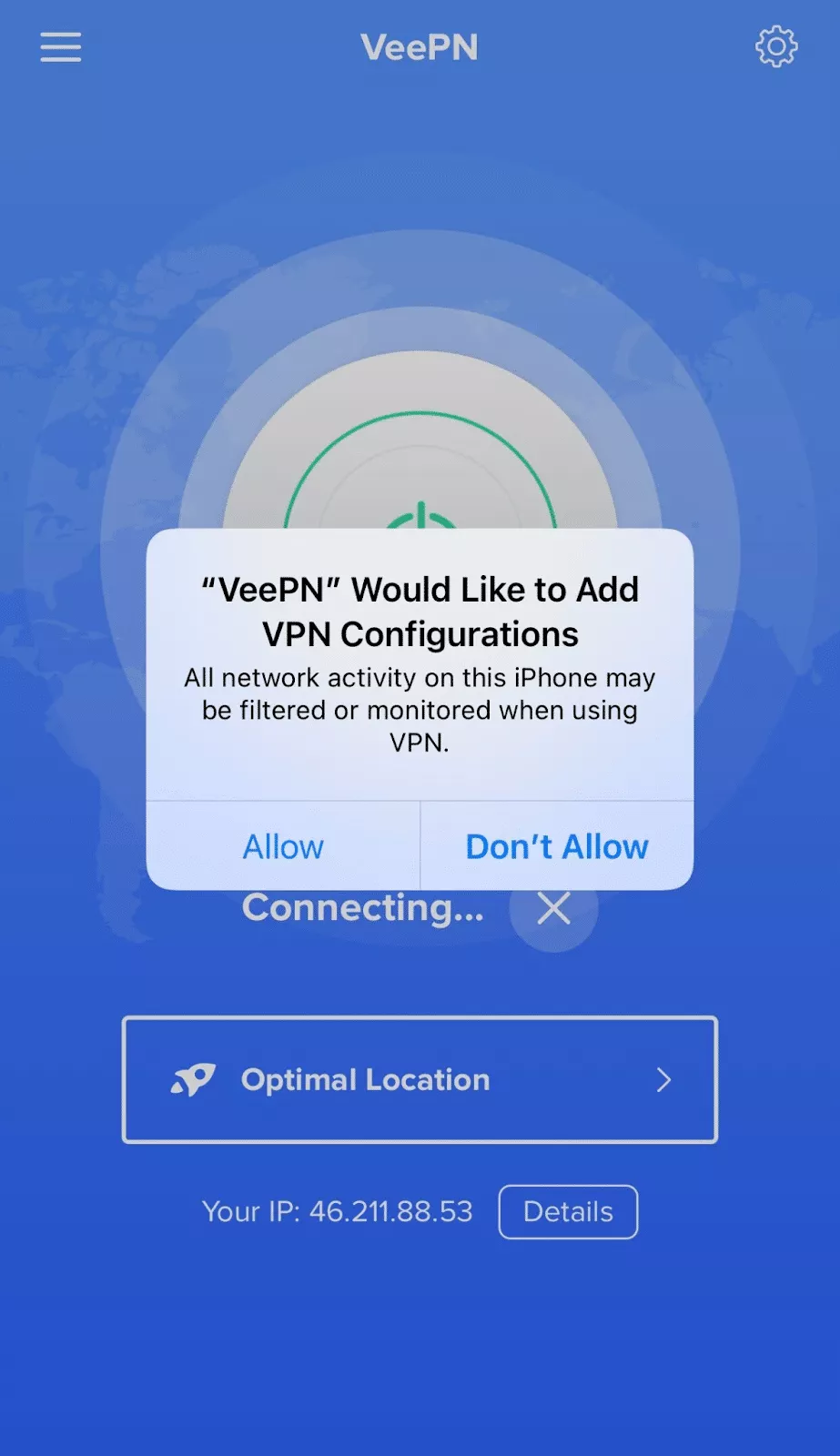Screen dimensions: 840x1456
Task: Cancel the connecting attempt
Action: (553, 908)
